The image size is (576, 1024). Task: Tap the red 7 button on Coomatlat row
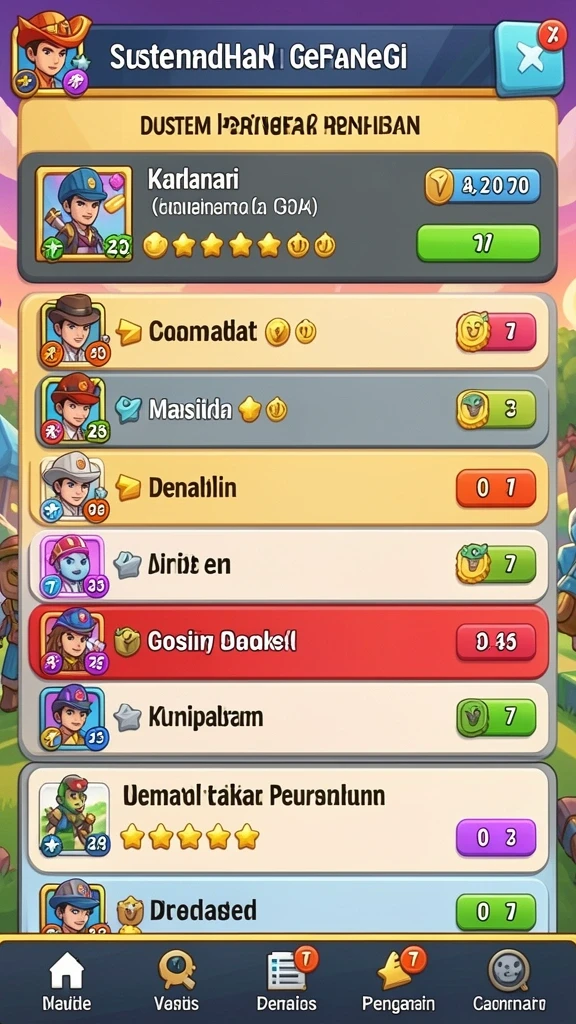[x=510, y=332]
